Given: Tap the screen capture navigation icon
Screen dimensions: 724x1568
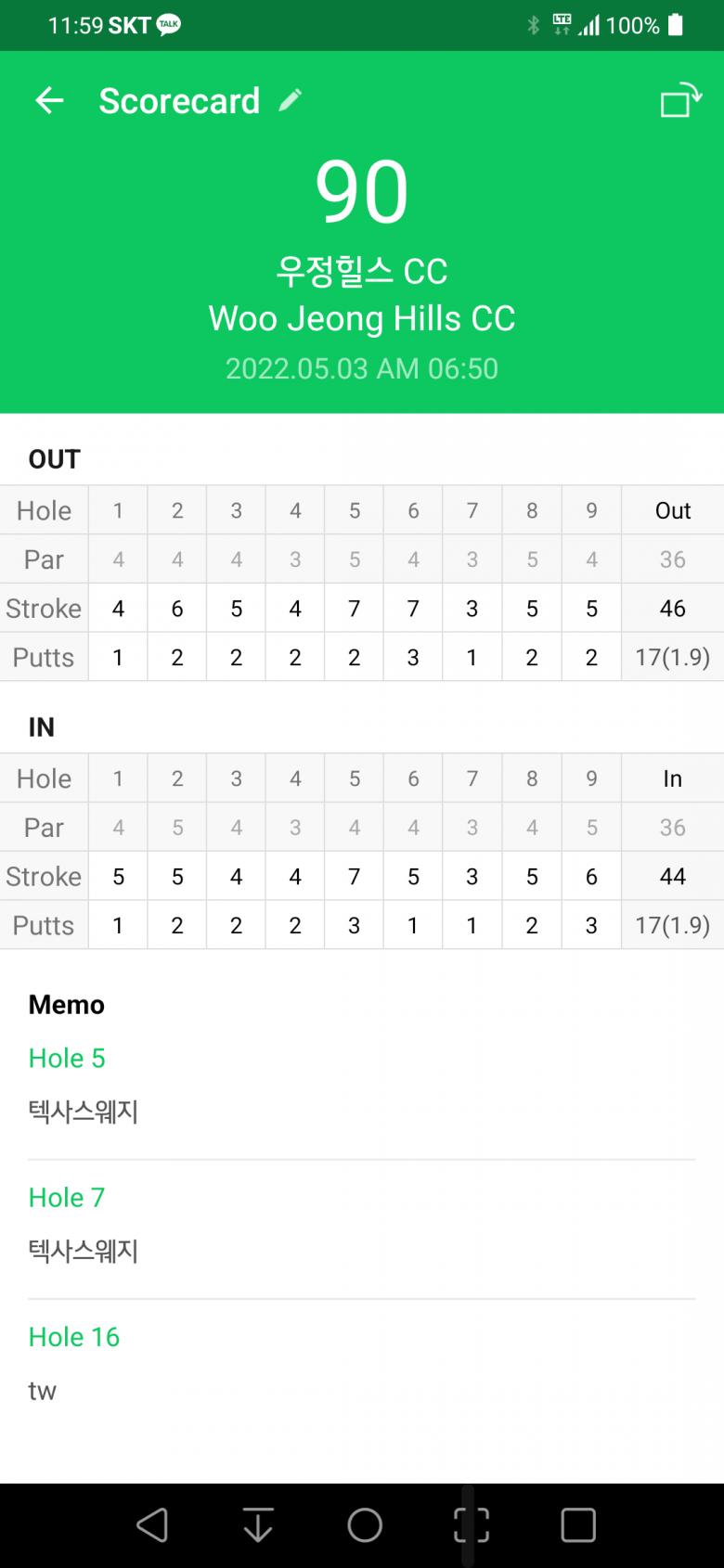Looking at the screenshot, I should 472,1524.
